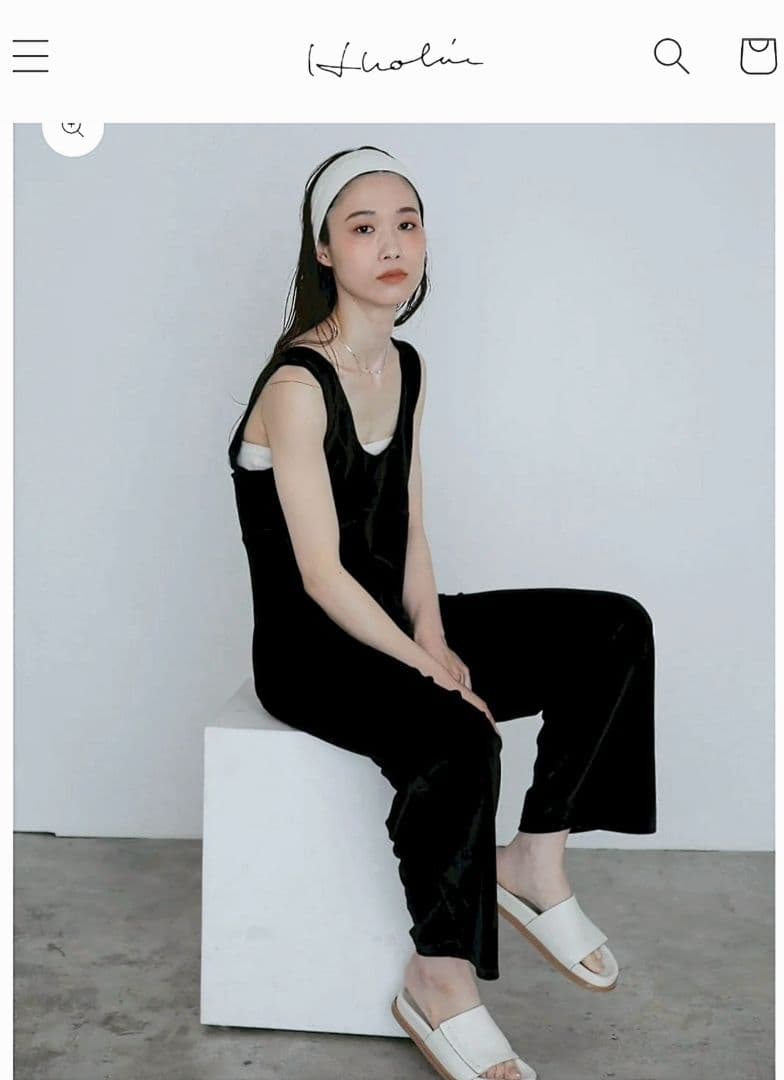Open the hamburger navigation menu
784x1080 pixels.
pyautogui.click(x=30, y=56)
